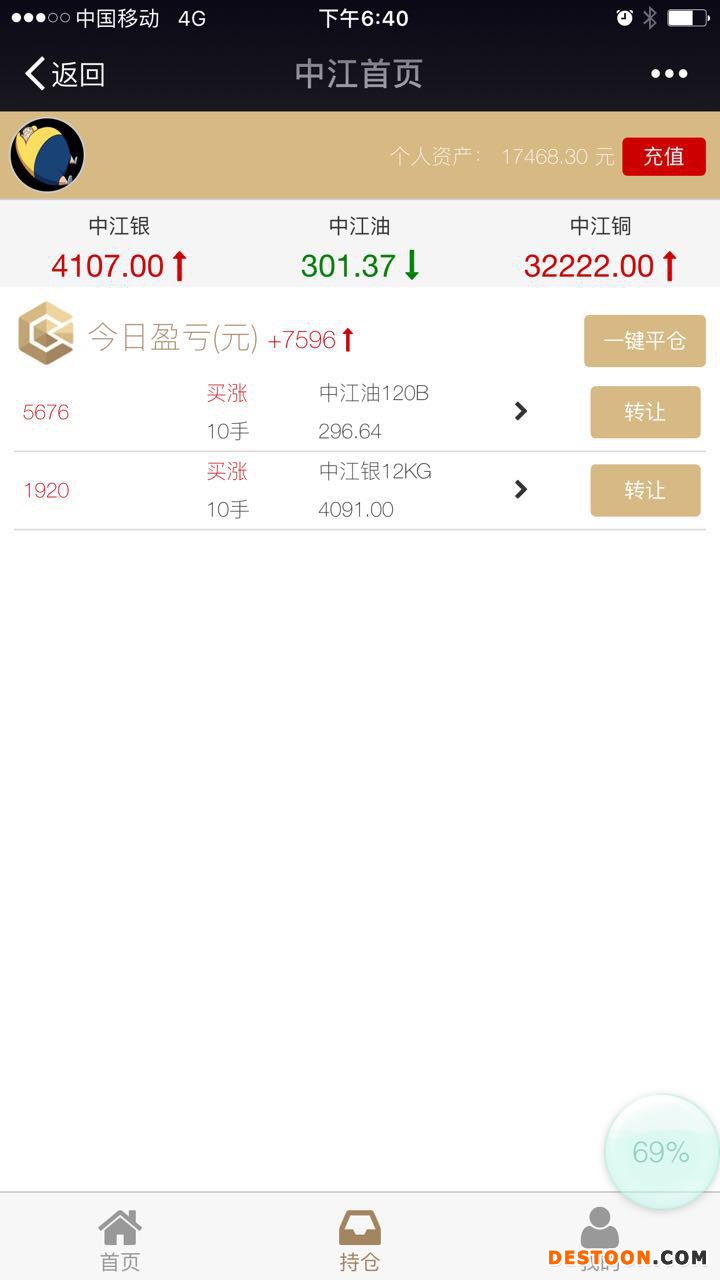Open the profile avatar

click(47, 155)
